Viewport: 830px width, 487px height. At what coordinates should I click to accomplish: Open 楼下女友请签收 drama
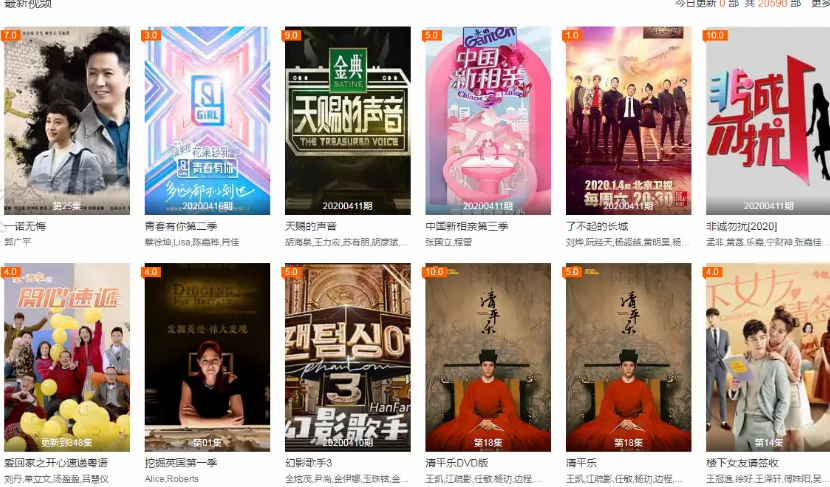[x=767, y=357]
